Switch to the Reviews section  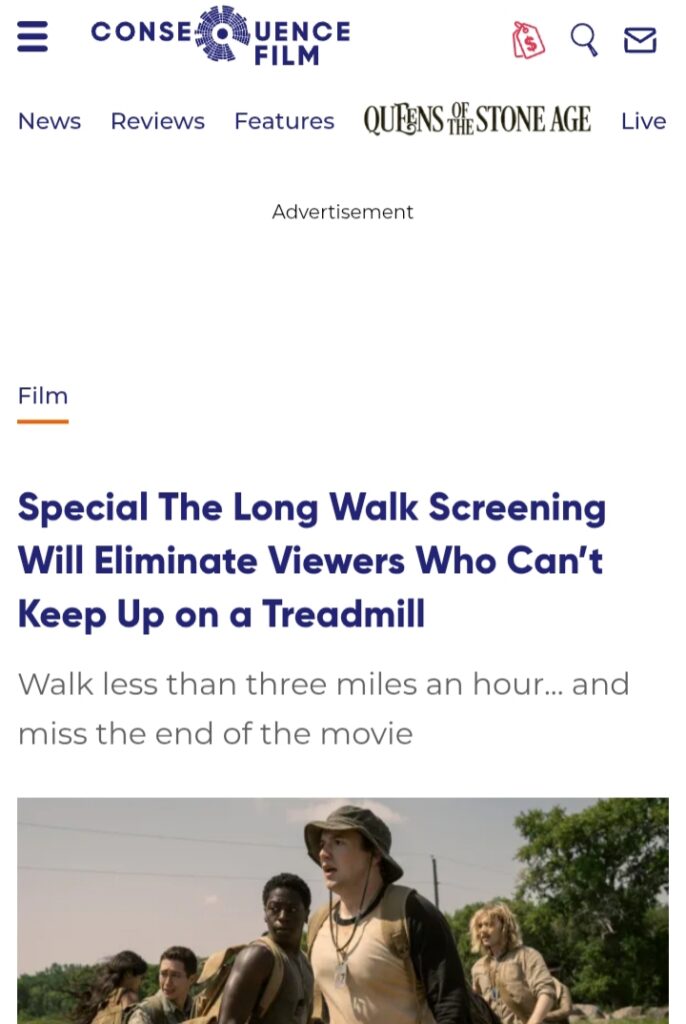pyautogui.click(x=157, y=121)
